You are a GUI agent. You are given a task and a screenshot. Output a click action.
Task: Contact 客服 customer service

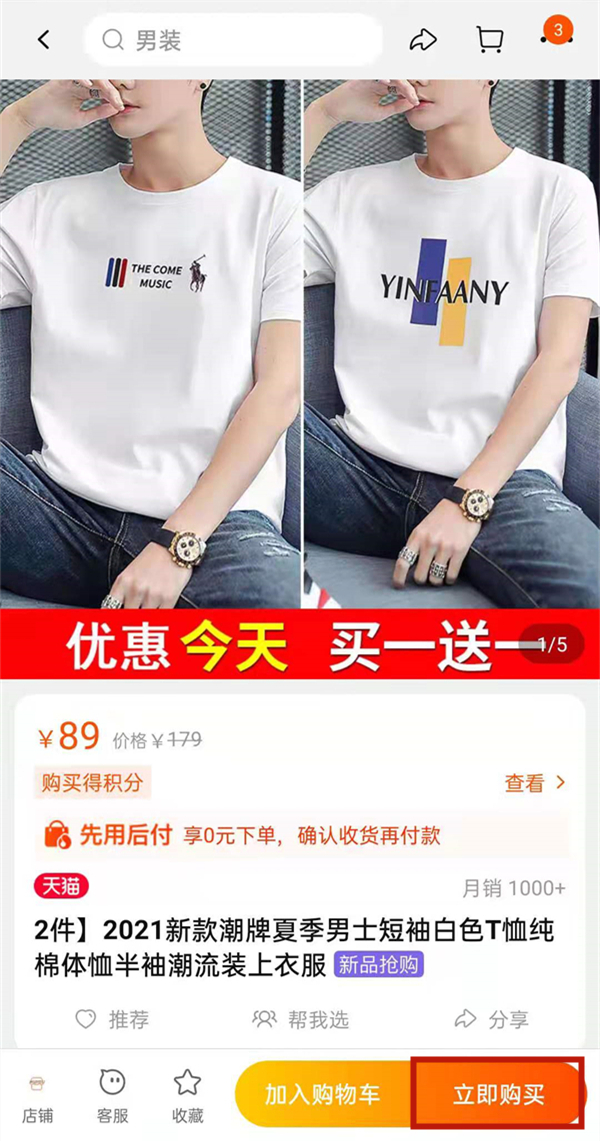(x=113, y=1095)
